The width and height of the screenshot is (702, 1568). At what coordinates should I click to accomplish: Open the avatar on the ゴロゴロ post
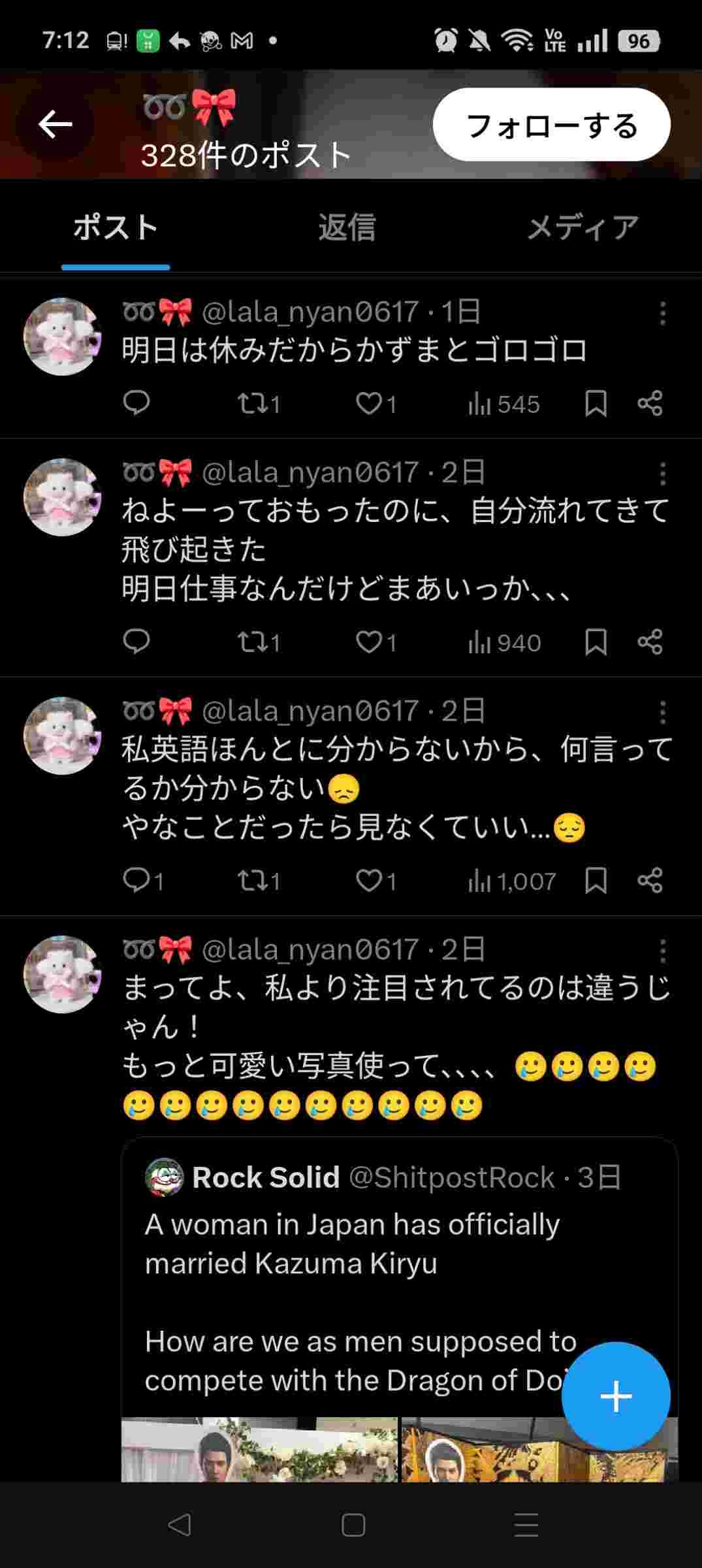[x=63, y=337]
